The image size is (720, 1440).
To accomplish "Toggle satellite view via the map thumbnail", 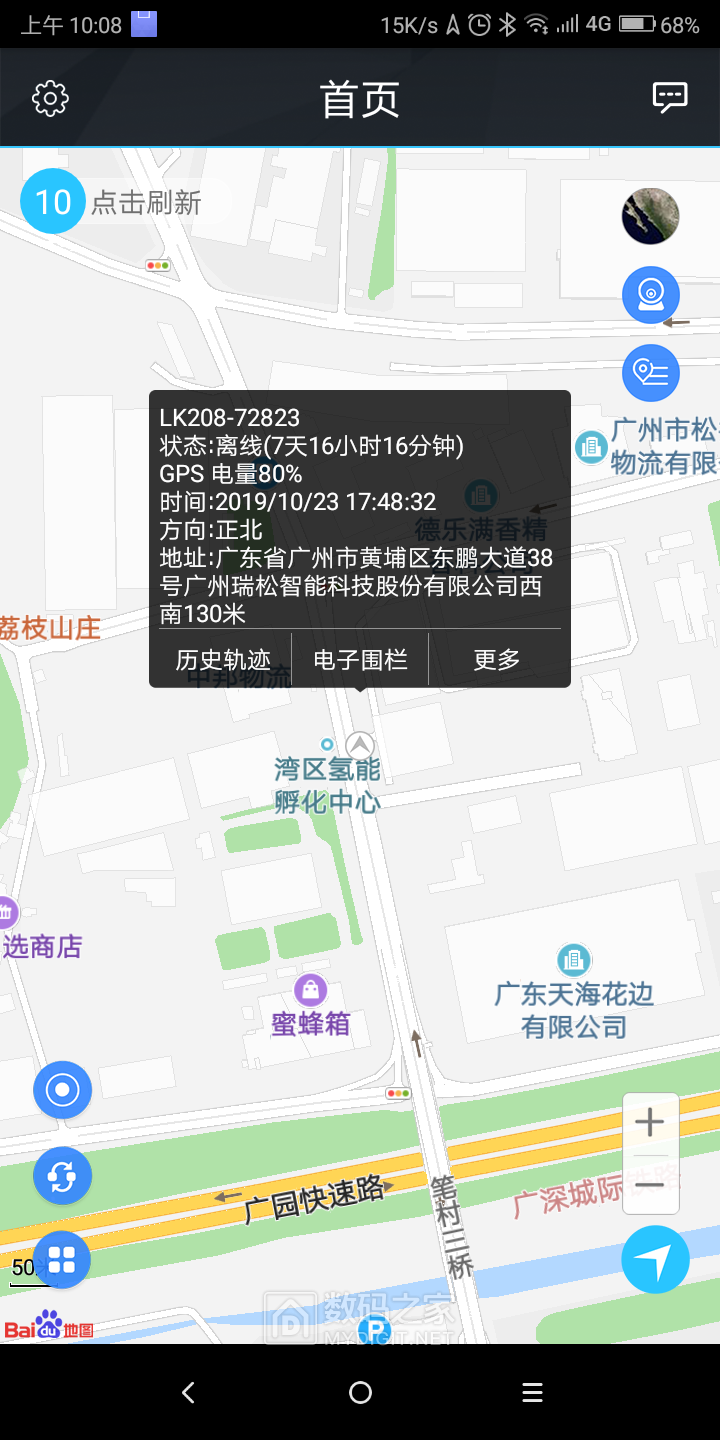I will click(x=650, y=215).
